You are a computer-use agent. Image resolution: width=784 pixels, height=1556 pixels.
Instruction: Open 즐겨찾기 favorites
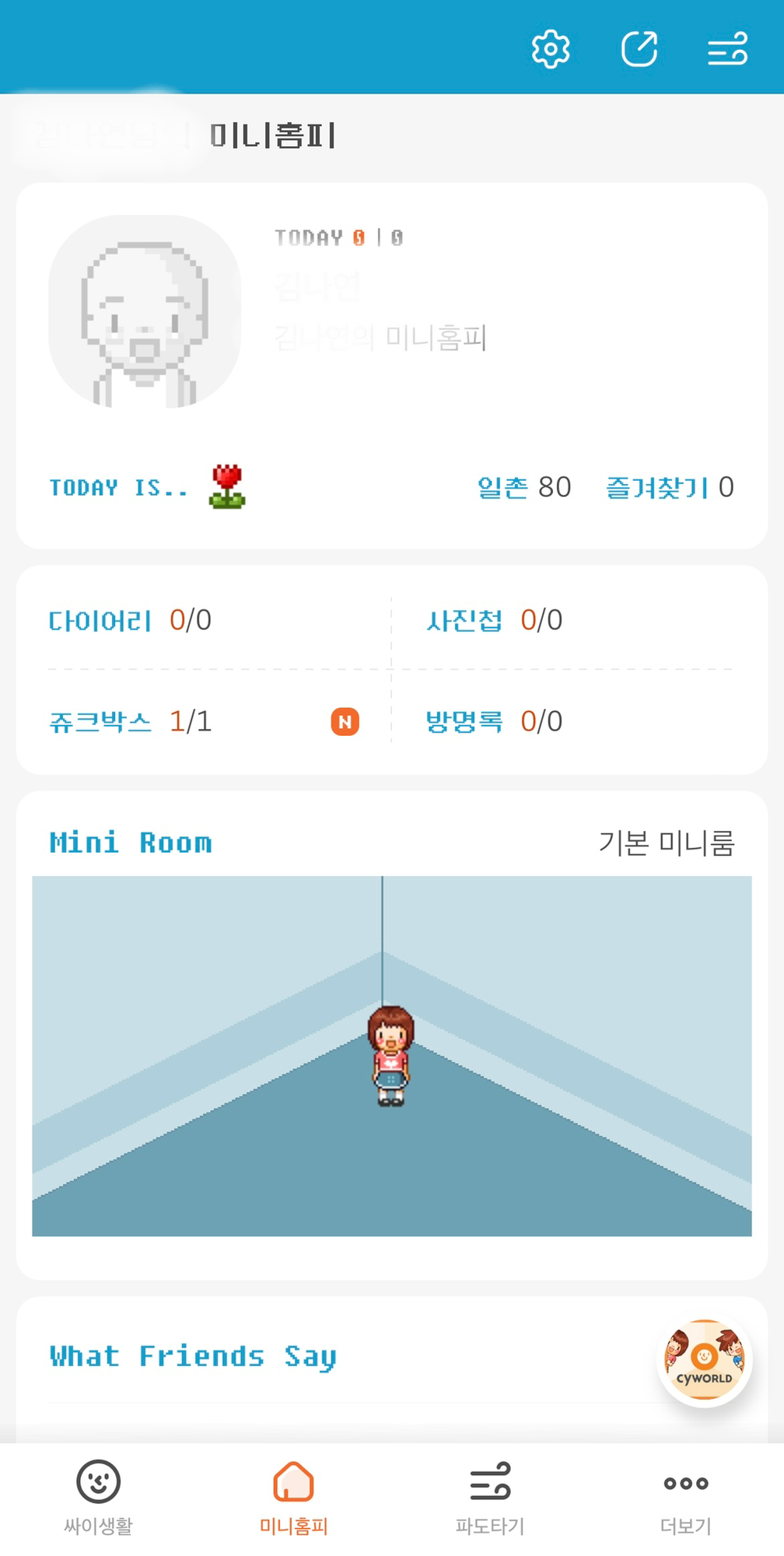coord(671,487)
